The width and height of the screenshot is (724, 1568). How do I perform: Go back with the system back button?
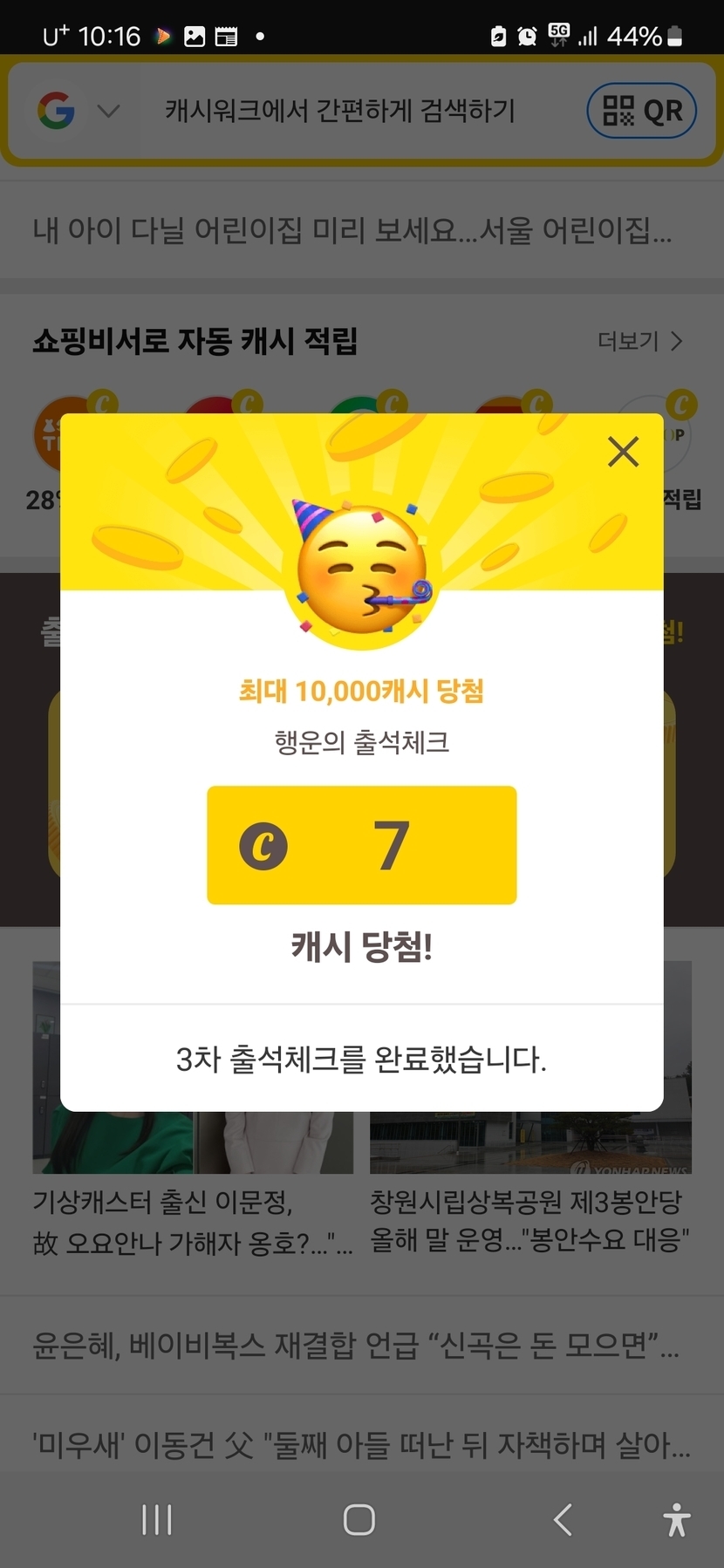563,1520
